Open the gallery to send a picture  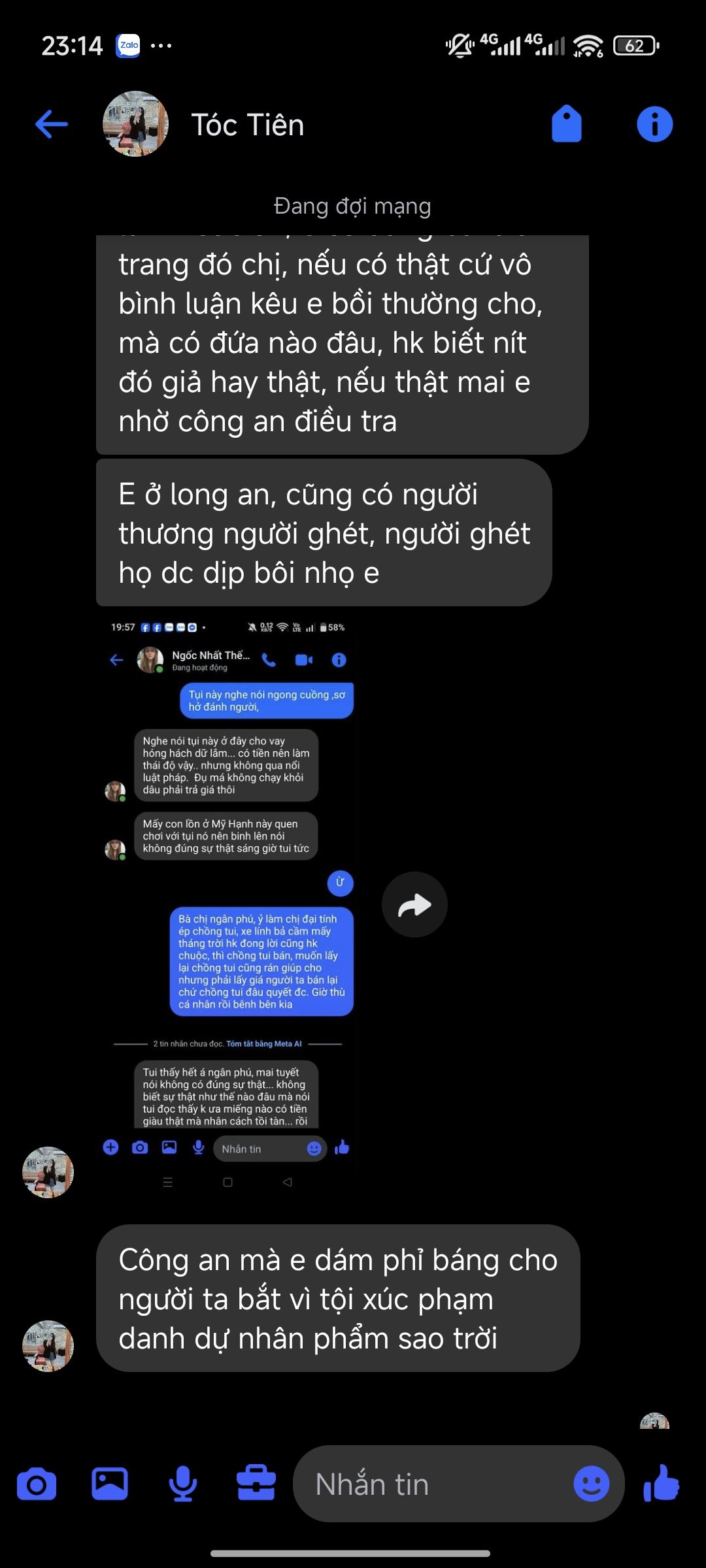point(110,1484)
